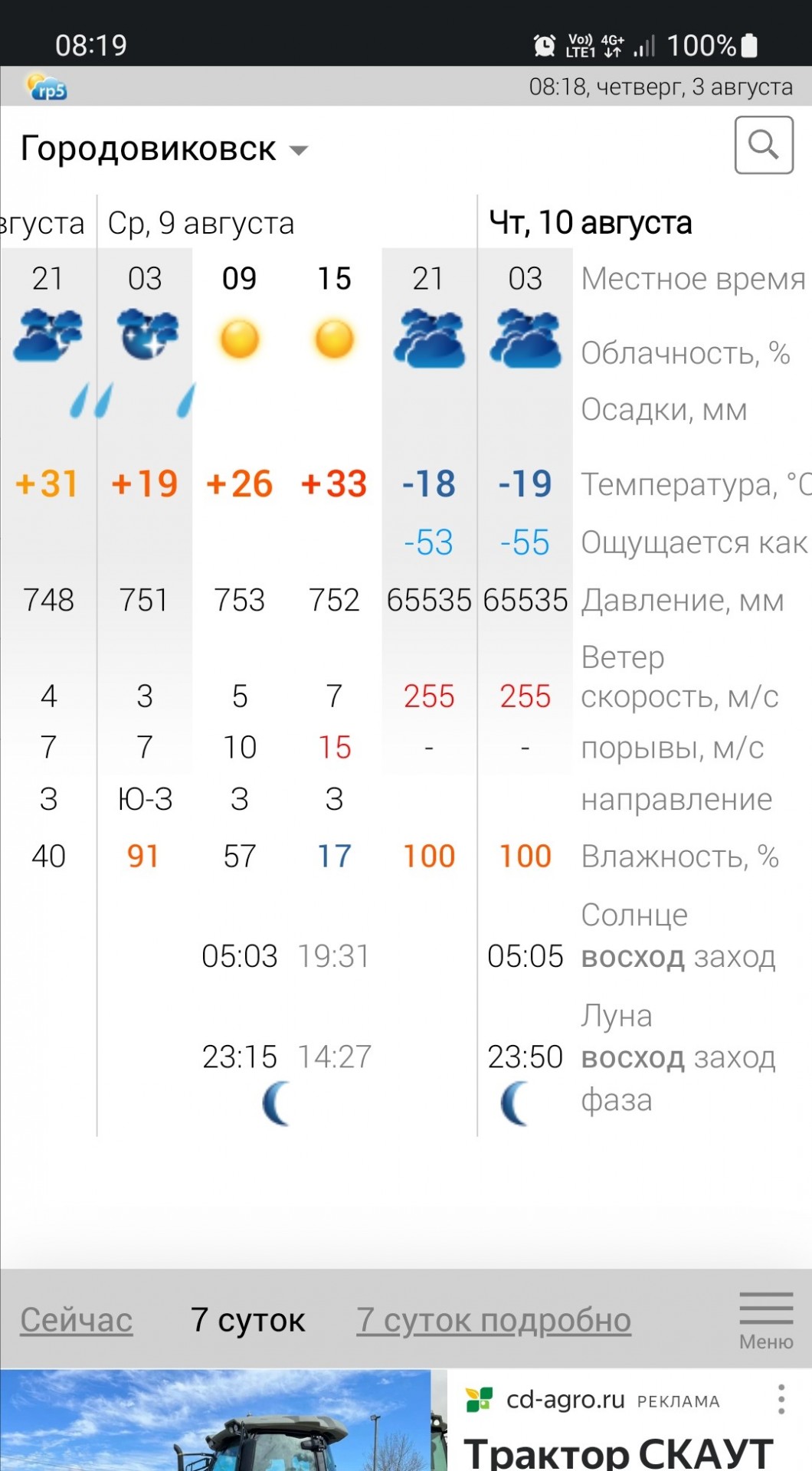
Task: Show moon заход times
Action: pos(735,1057)
